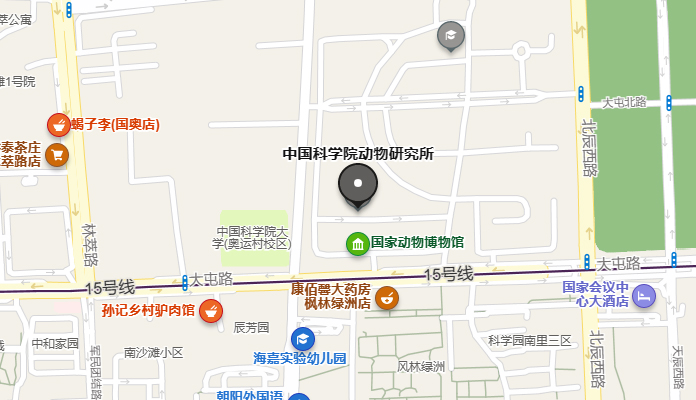Open the 国家动物博物馆 museum marker
This screenshot has height=400, width=696.
coord(357,243)
